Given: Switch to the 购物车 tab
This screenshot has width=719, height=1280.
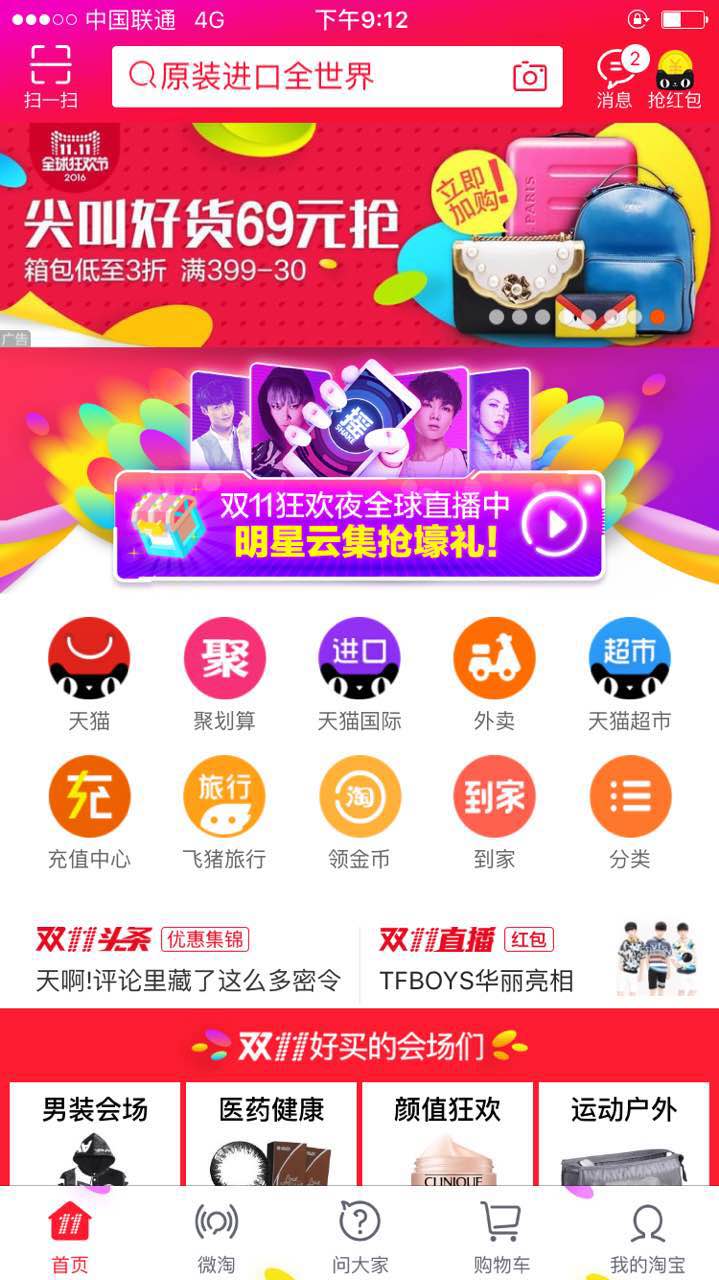Looking at the screenshot, I should click(501, 1238).
